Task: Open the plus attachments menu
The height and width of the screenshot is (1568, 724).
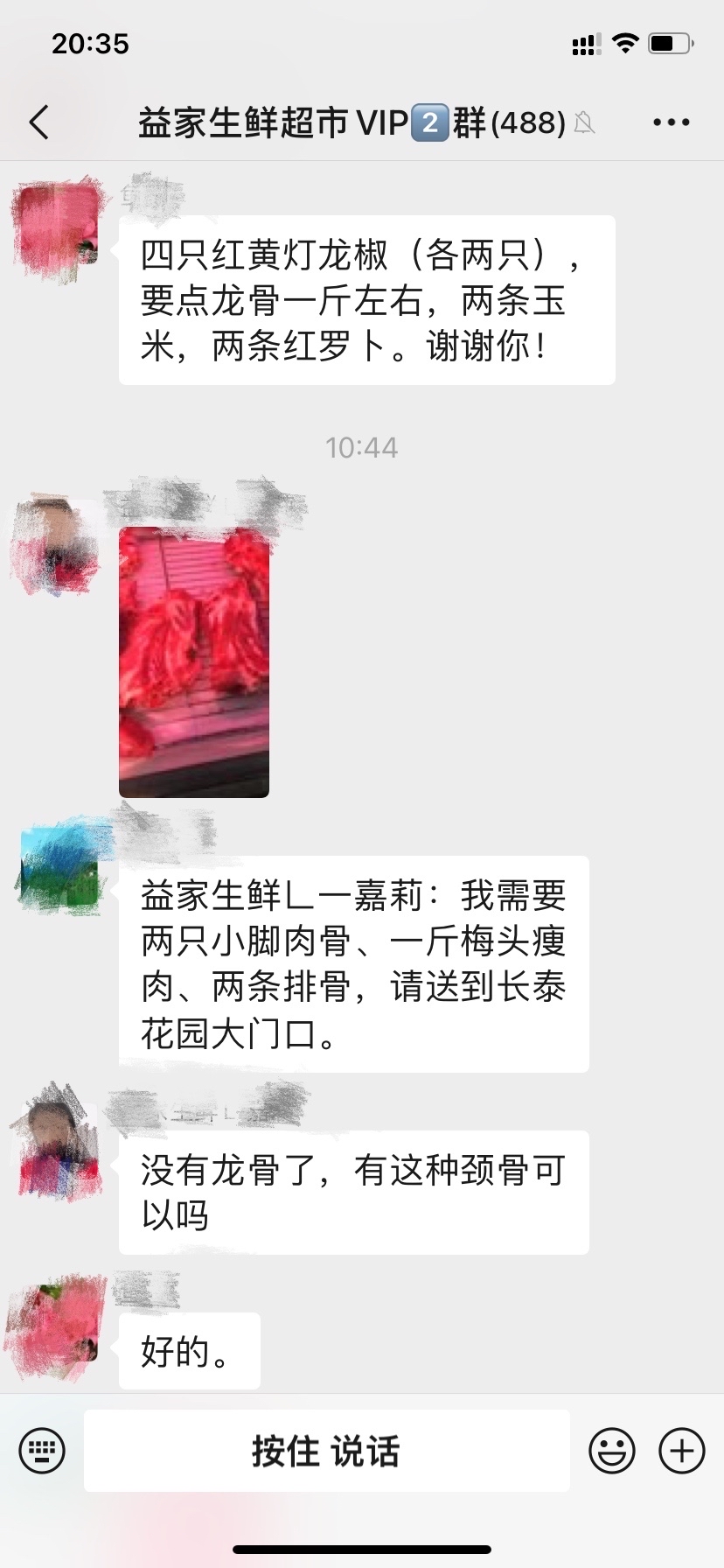Action: 681,1451
